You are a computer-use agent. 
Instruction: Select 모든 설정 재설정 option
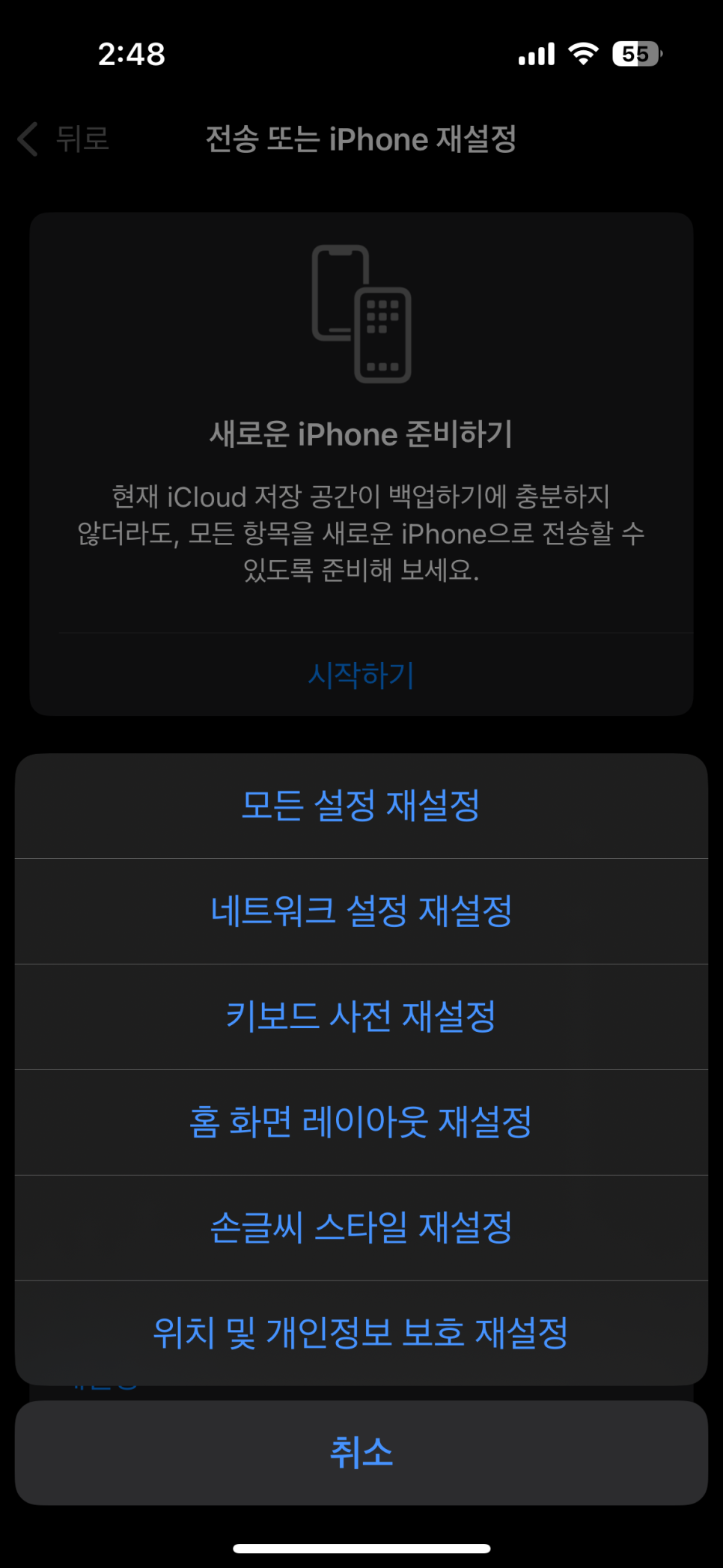pos(361,806)
